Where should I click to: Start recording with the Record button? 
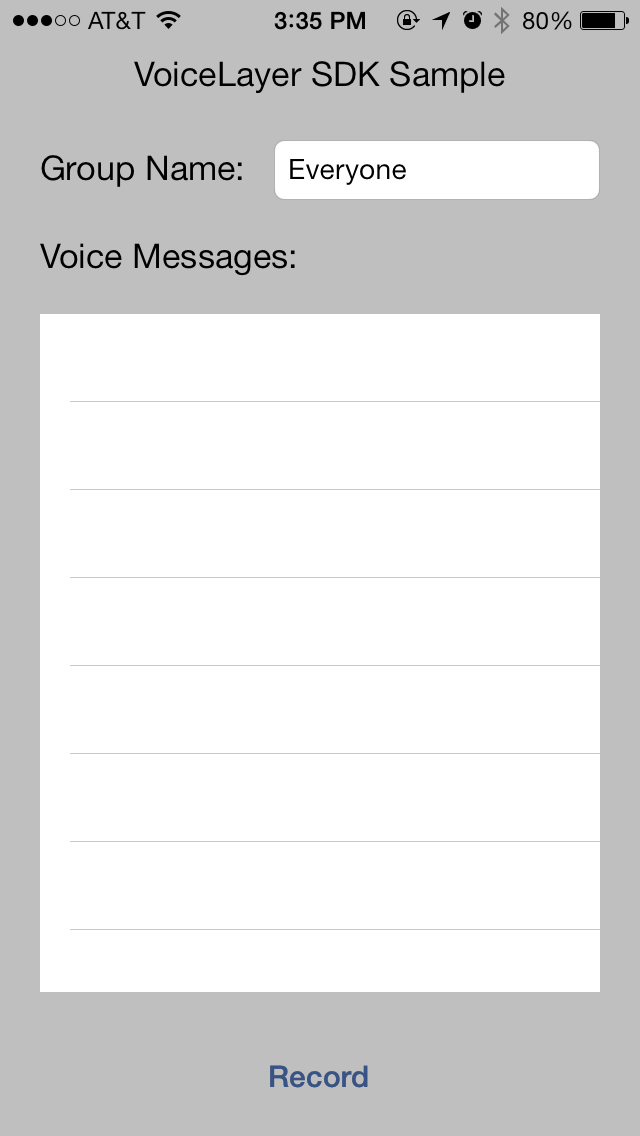[x=319, y=1077]
